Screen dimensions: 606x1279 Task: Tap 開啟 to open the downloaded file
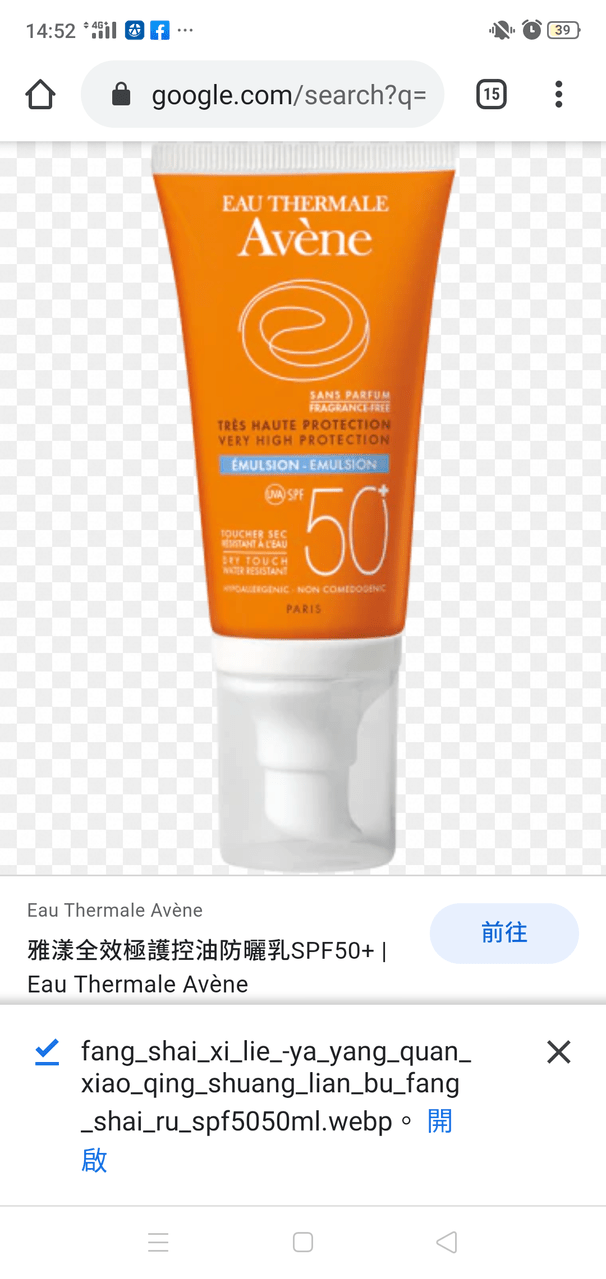[439, 1122]
